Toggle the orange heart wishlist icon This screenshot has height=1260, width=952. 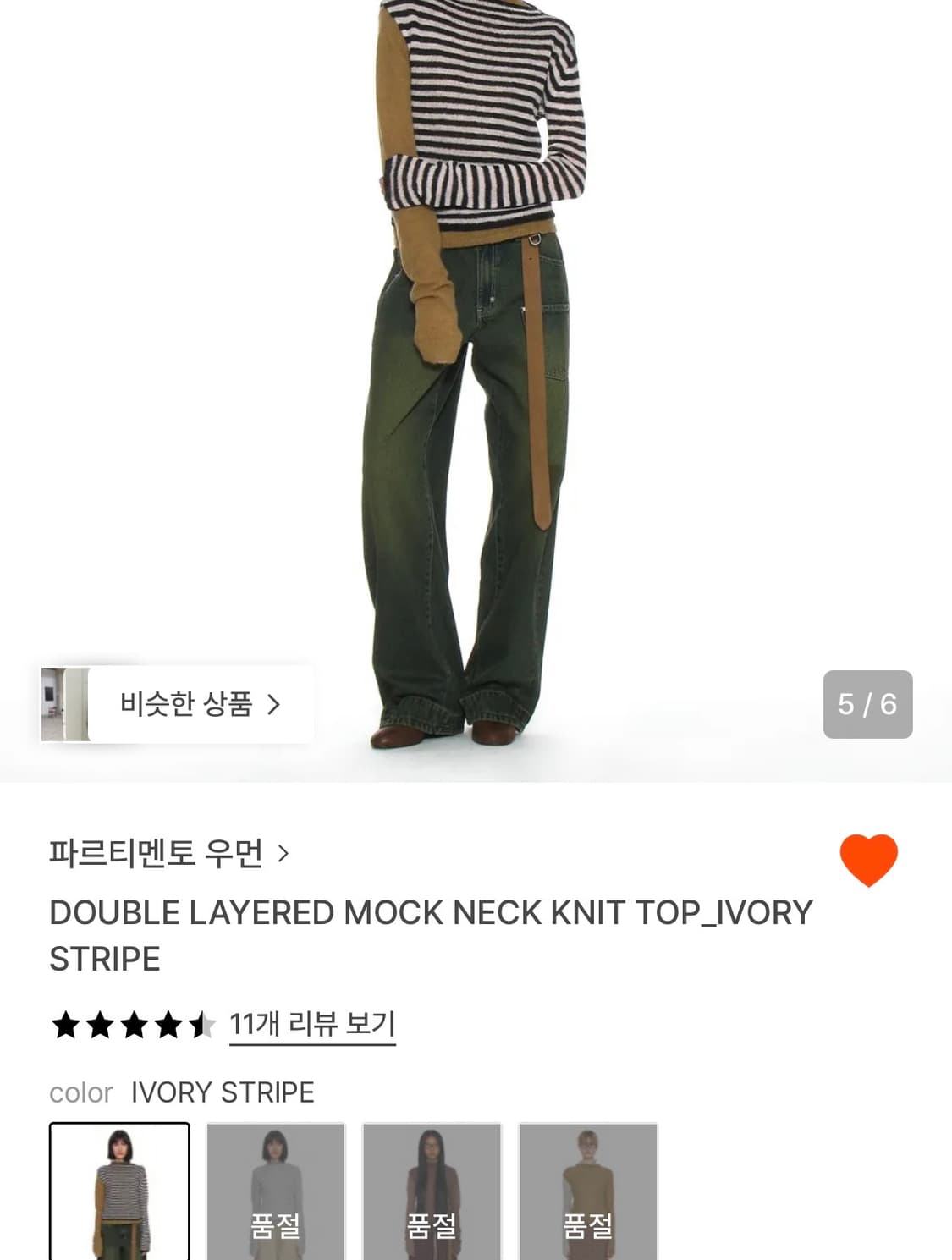[867, 857]
